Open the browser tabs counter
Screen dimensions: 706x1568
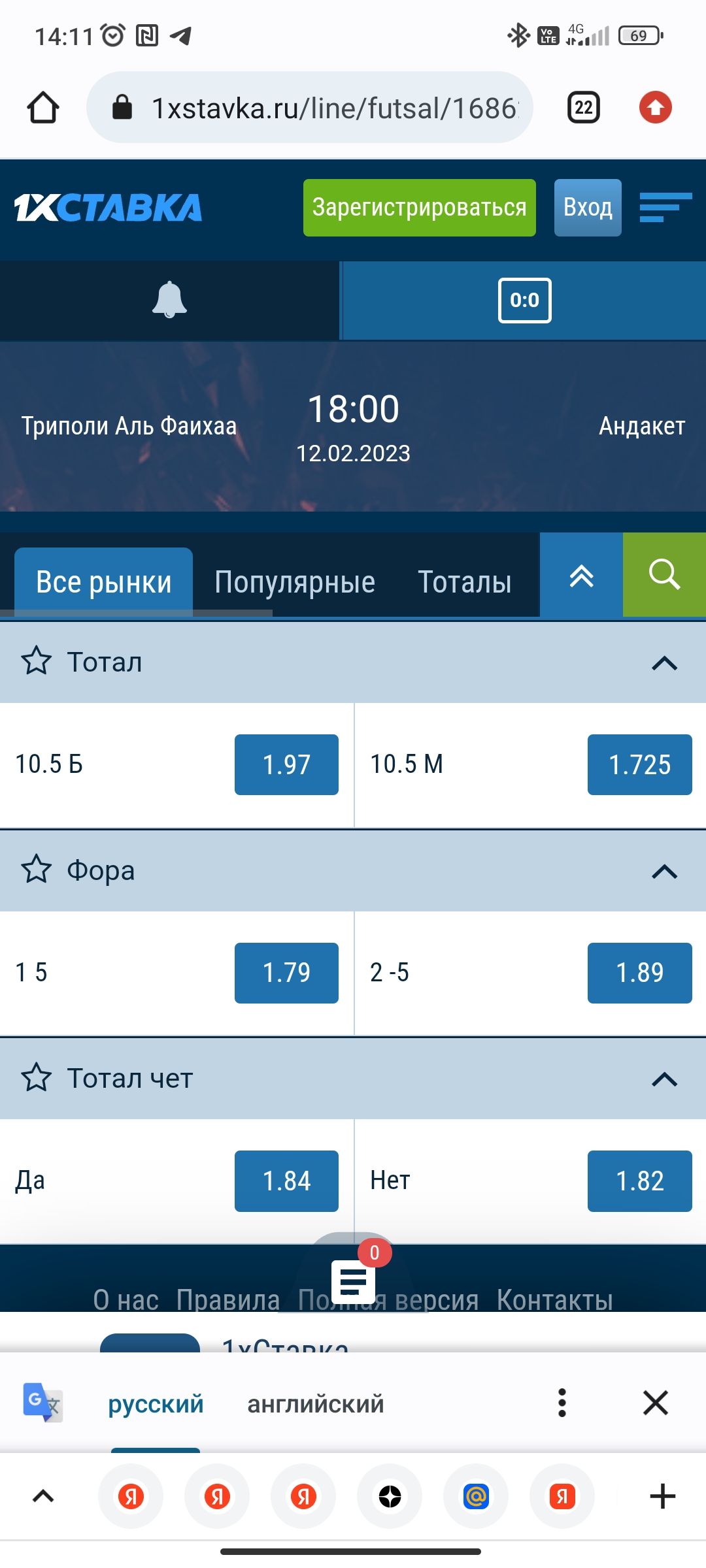(x=583, y=108)
